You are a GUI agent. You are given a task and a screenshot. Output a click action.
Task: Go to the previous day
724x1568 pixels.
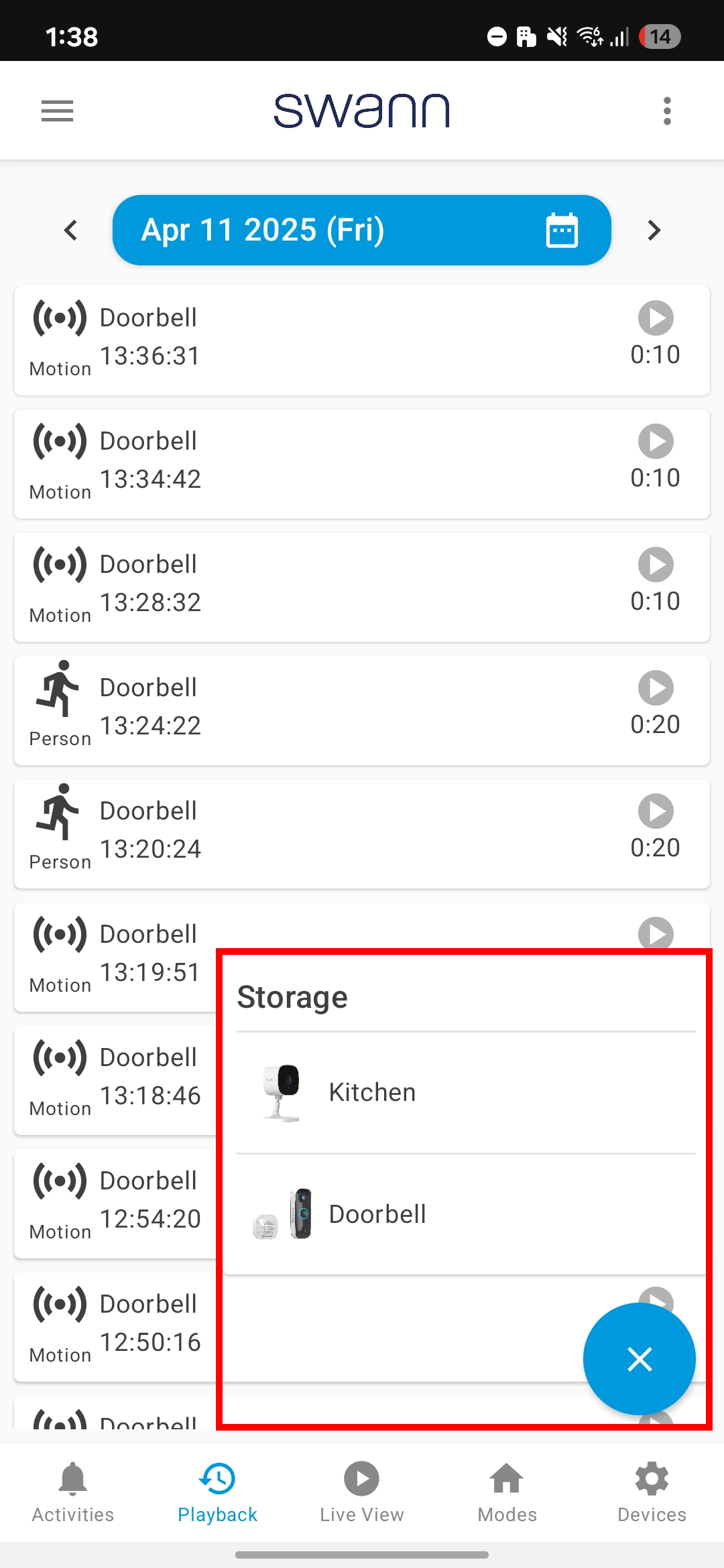(71, 231)
